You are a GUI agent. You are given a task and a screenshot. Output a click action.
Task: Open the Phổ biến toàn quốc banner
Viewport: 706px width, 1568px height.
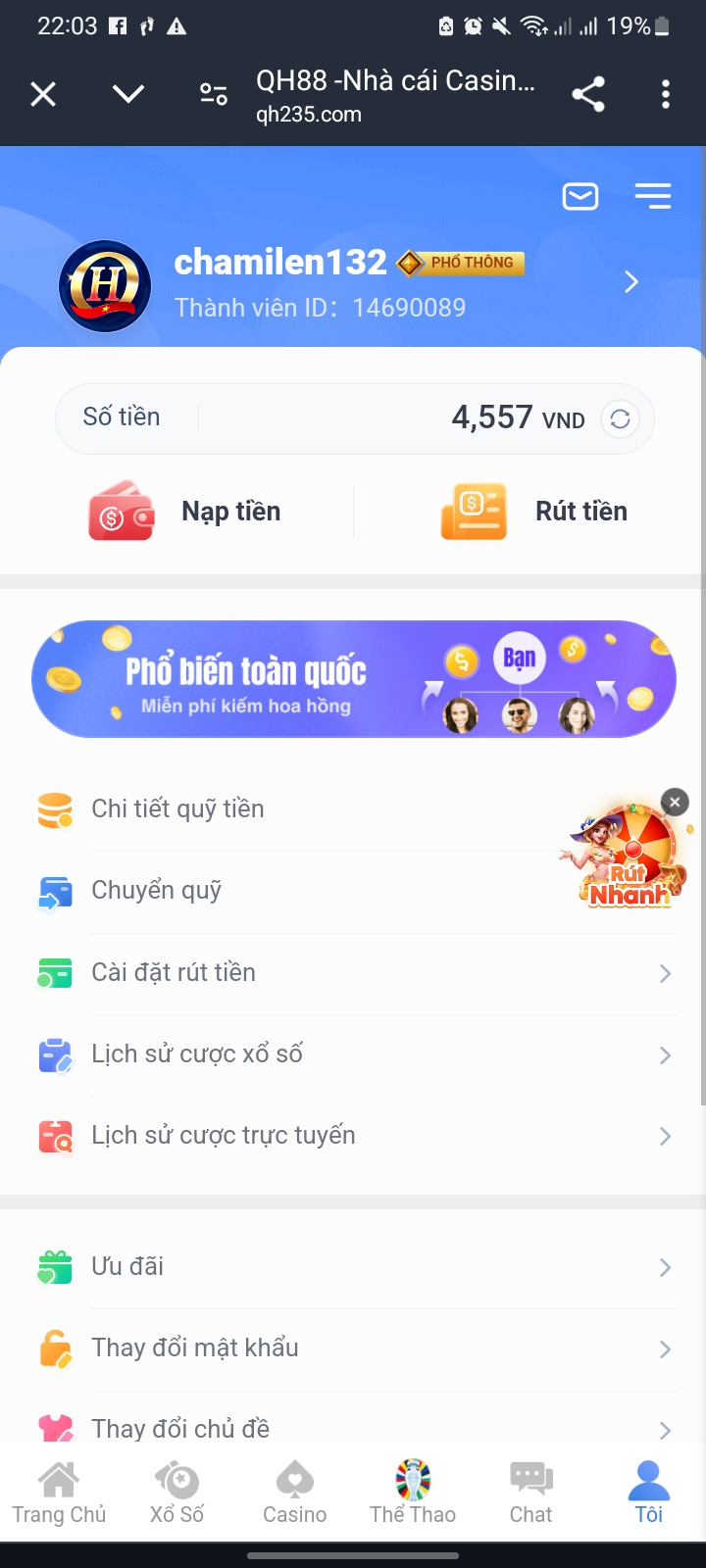(x=353, y=679)
